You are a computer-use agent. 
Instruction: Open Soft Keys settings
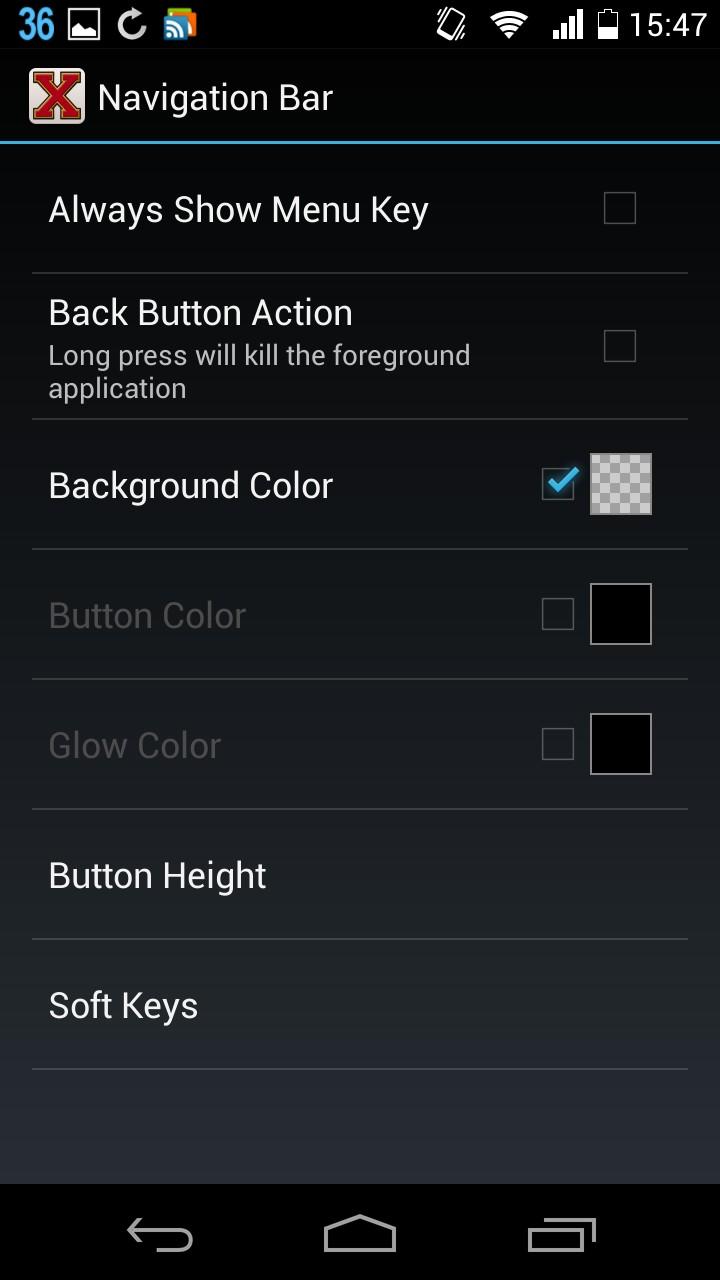click(x=360, y=1005)
